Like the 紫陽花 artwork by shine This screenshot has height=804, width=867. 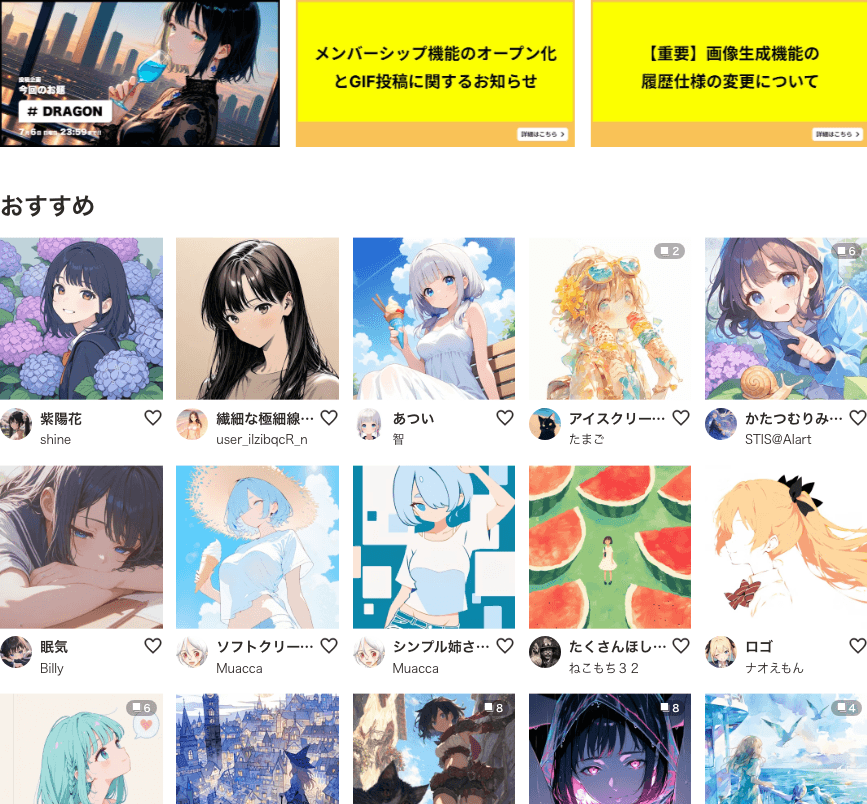pyautogui.click(x=153, y=418)
